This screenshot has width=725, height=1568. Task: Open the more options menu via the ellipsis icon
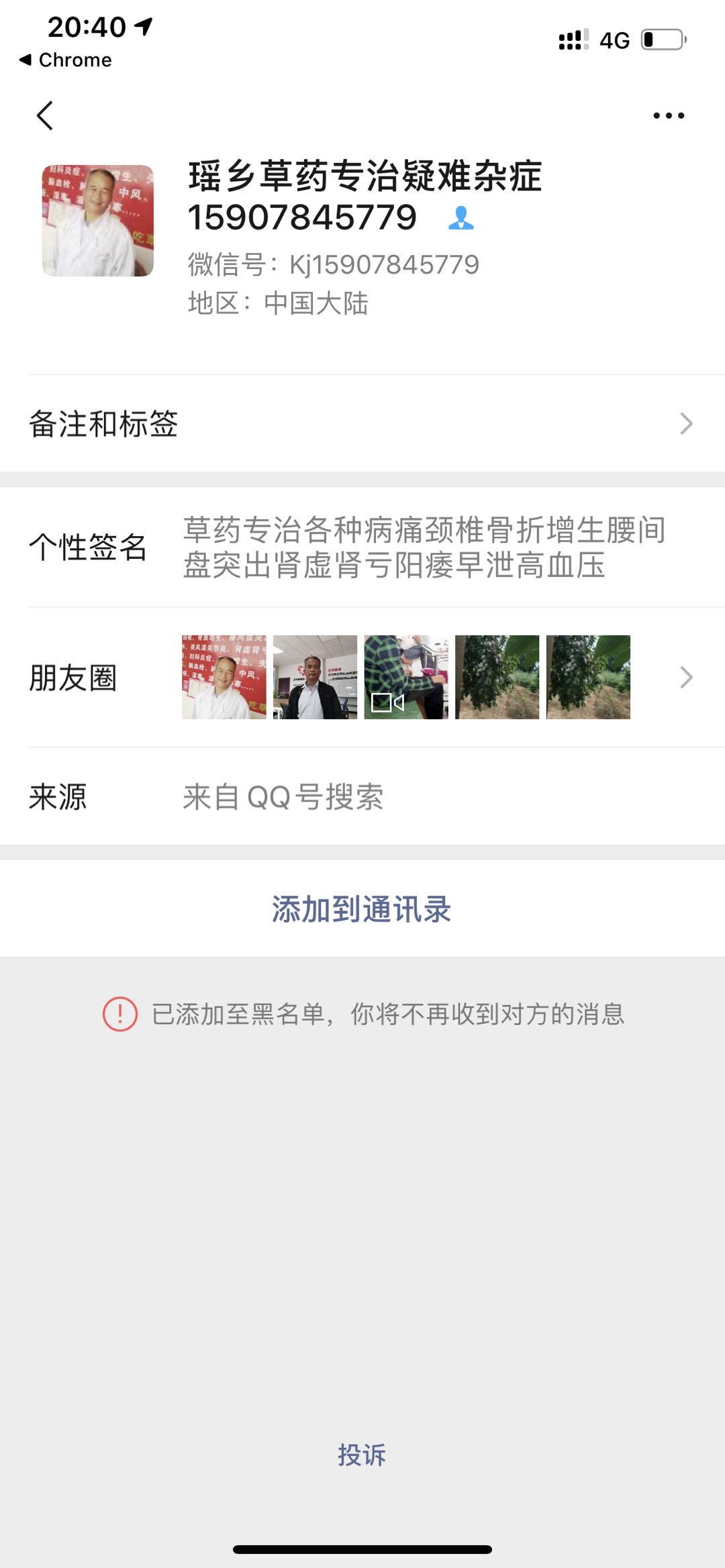tap(667, 115)
